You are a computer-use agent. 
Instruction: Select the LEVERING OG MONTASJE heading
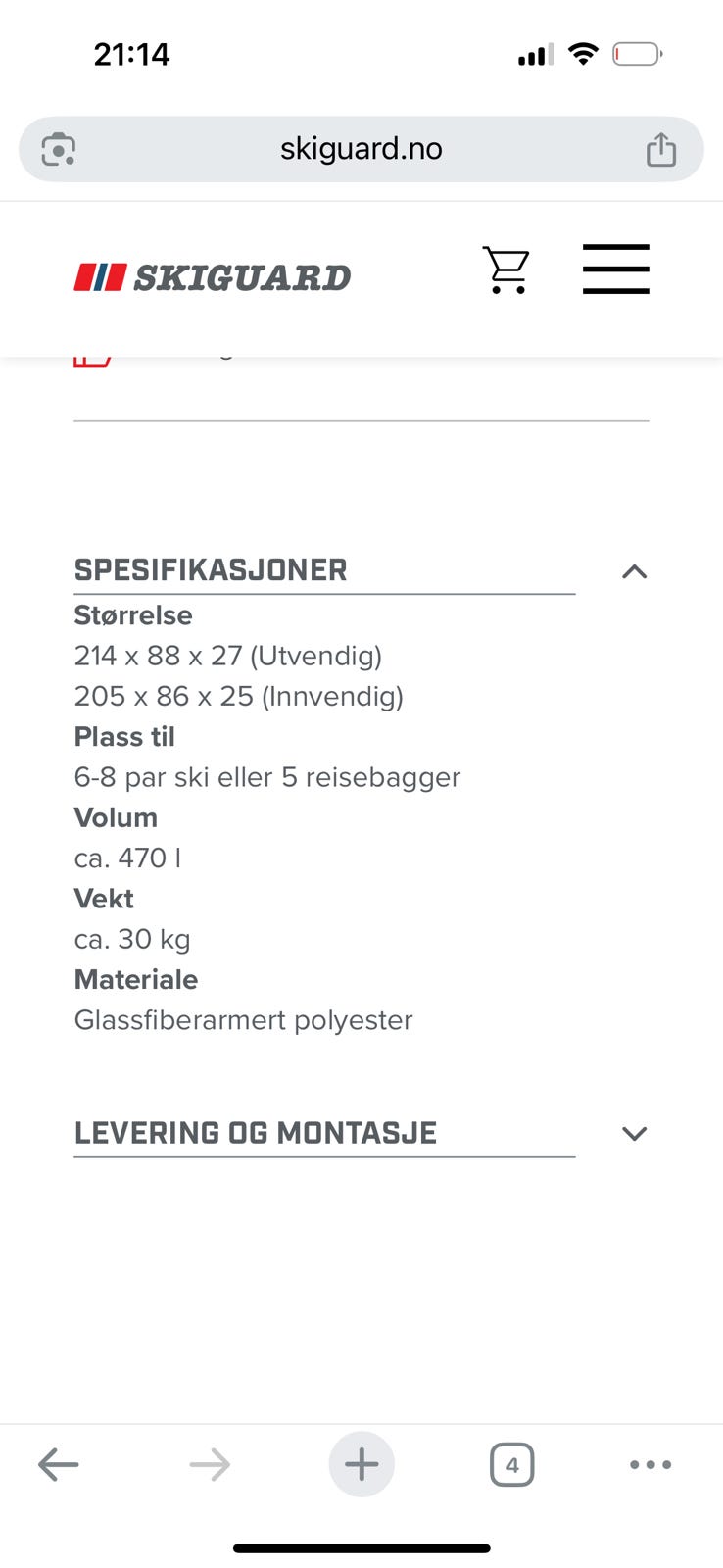pos(255,1133)
